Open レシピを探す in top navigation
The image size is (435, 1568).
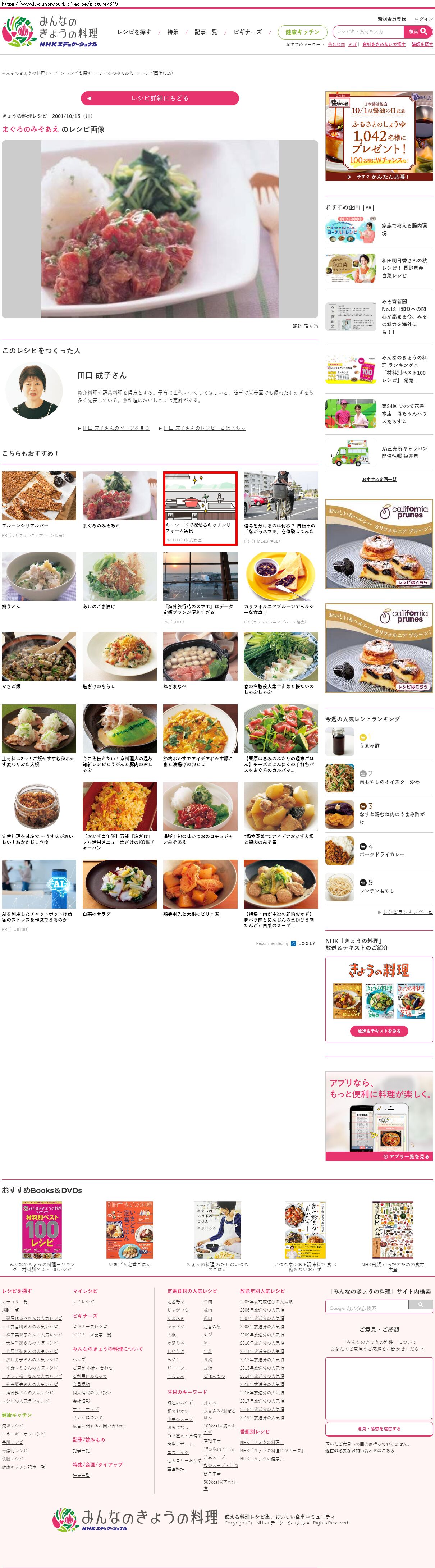pos(134,32)
